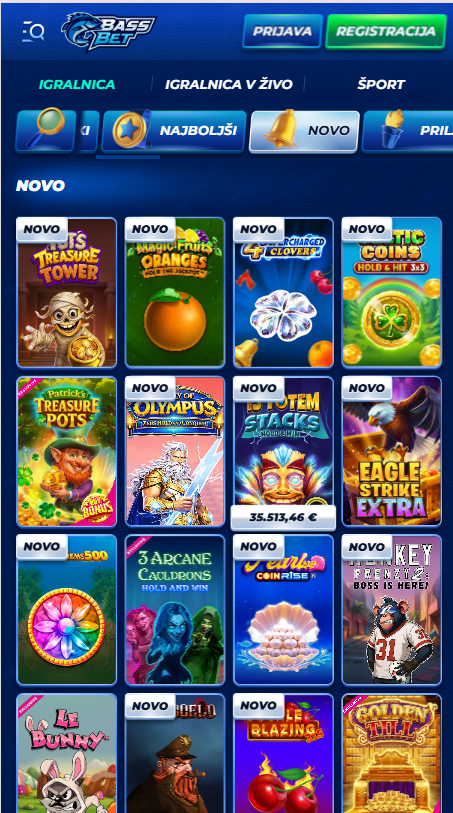
Task: Open the Registracija sign-up button
Action: pos(386,31)
